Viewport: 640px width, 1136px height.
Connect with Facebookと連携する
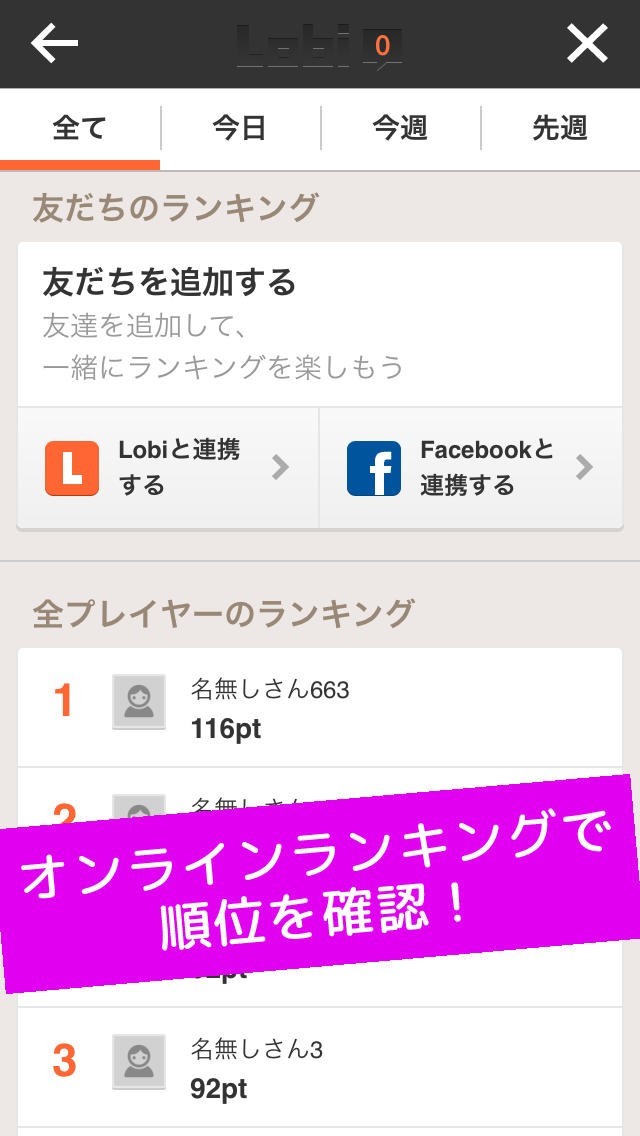[x=470, y=467]
